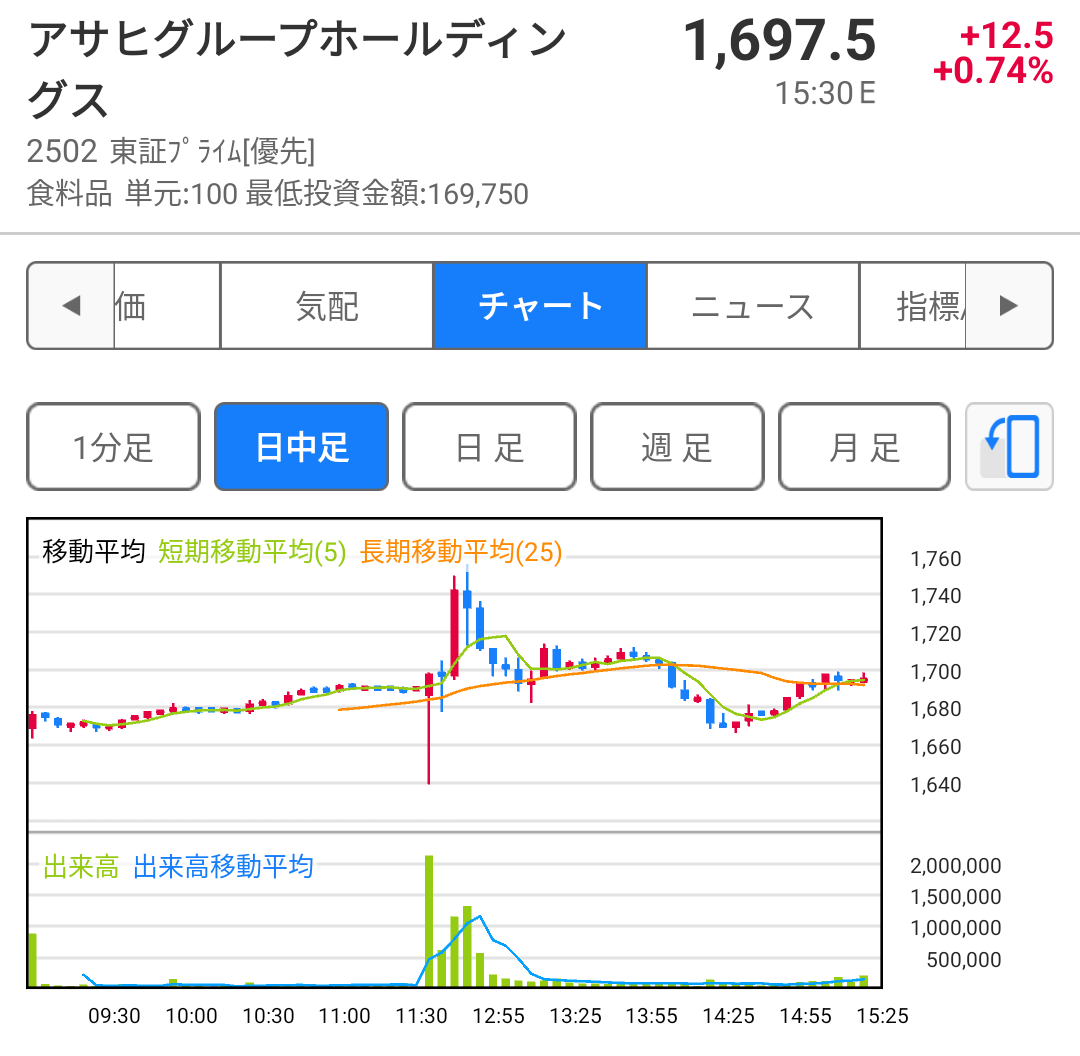Switch chart to 日足
Screen dimensions: 1080x1056
[490, 447]
